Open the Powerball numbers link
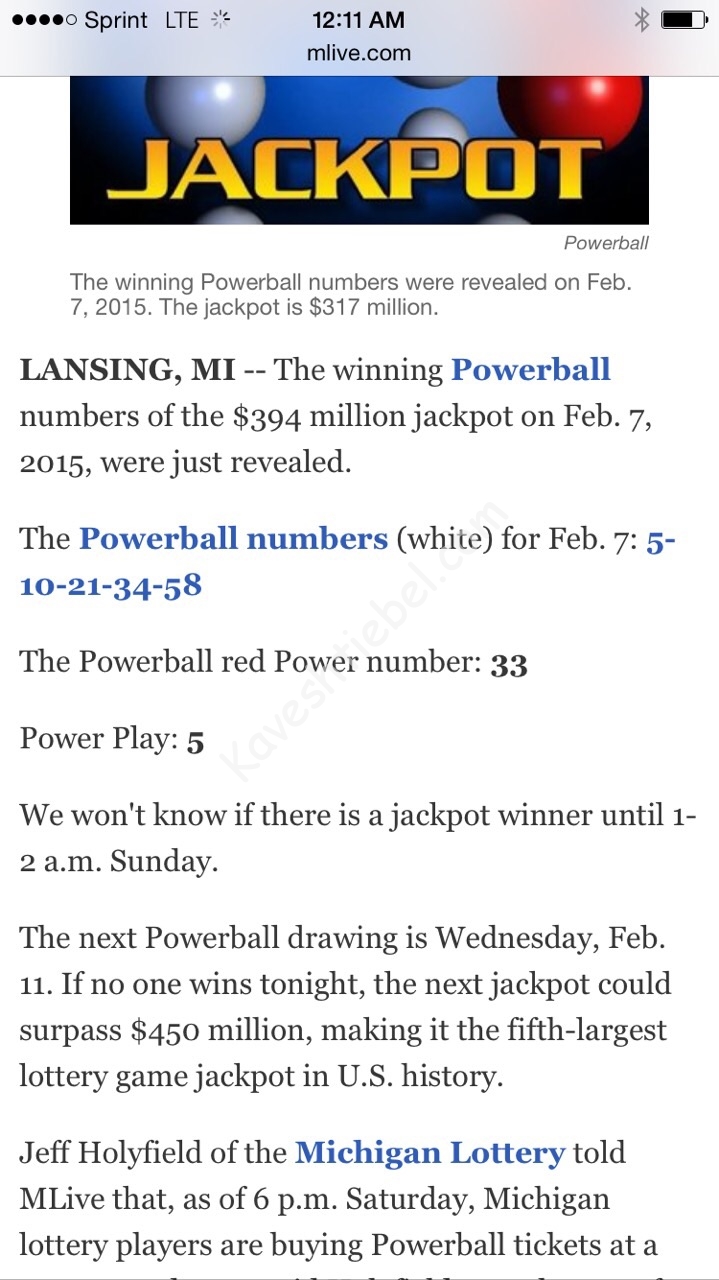The image size is (719, 1280). 233,539
